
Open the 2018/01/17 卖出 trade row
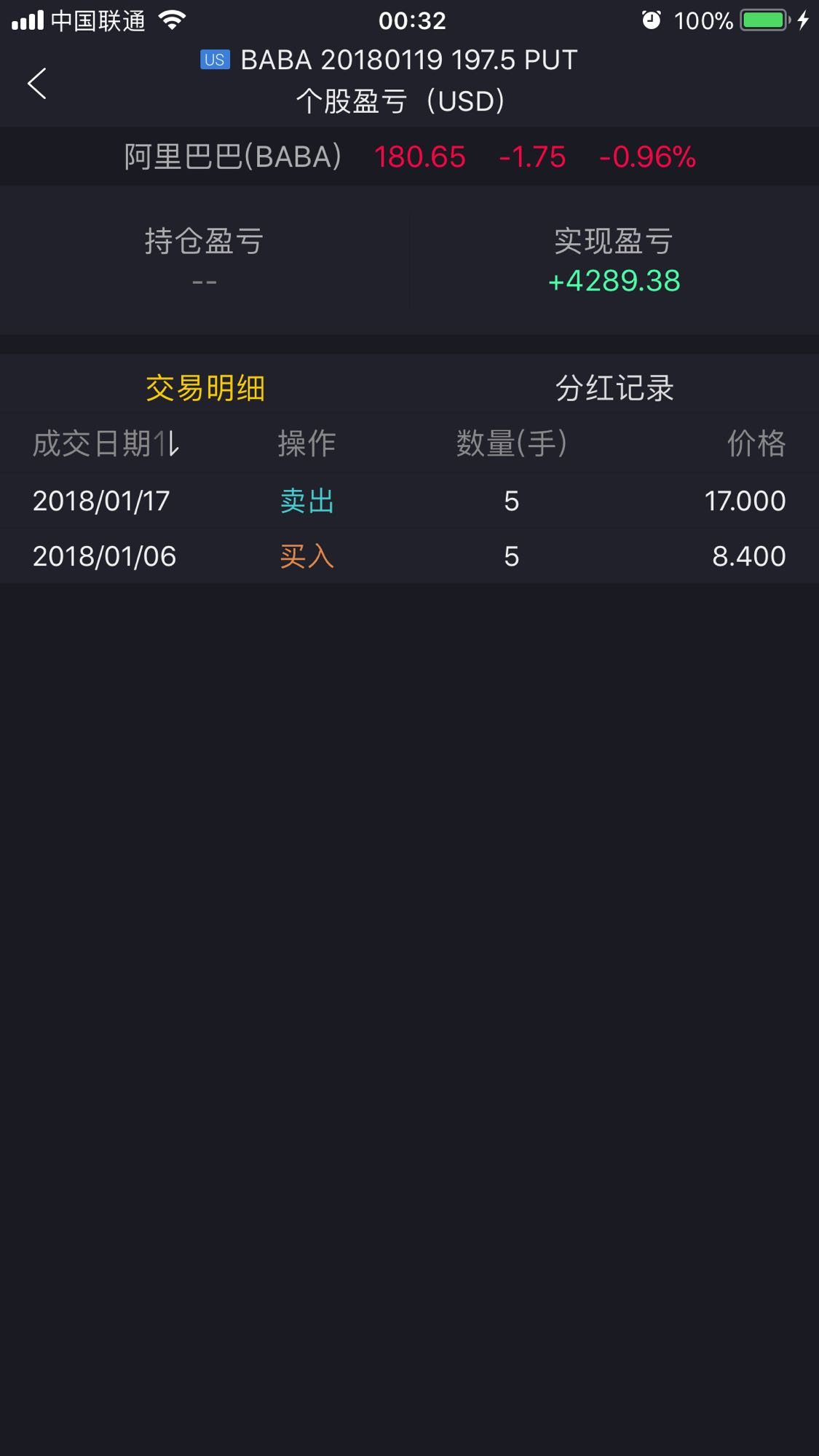pyautogui.click(x=409, y=501)
